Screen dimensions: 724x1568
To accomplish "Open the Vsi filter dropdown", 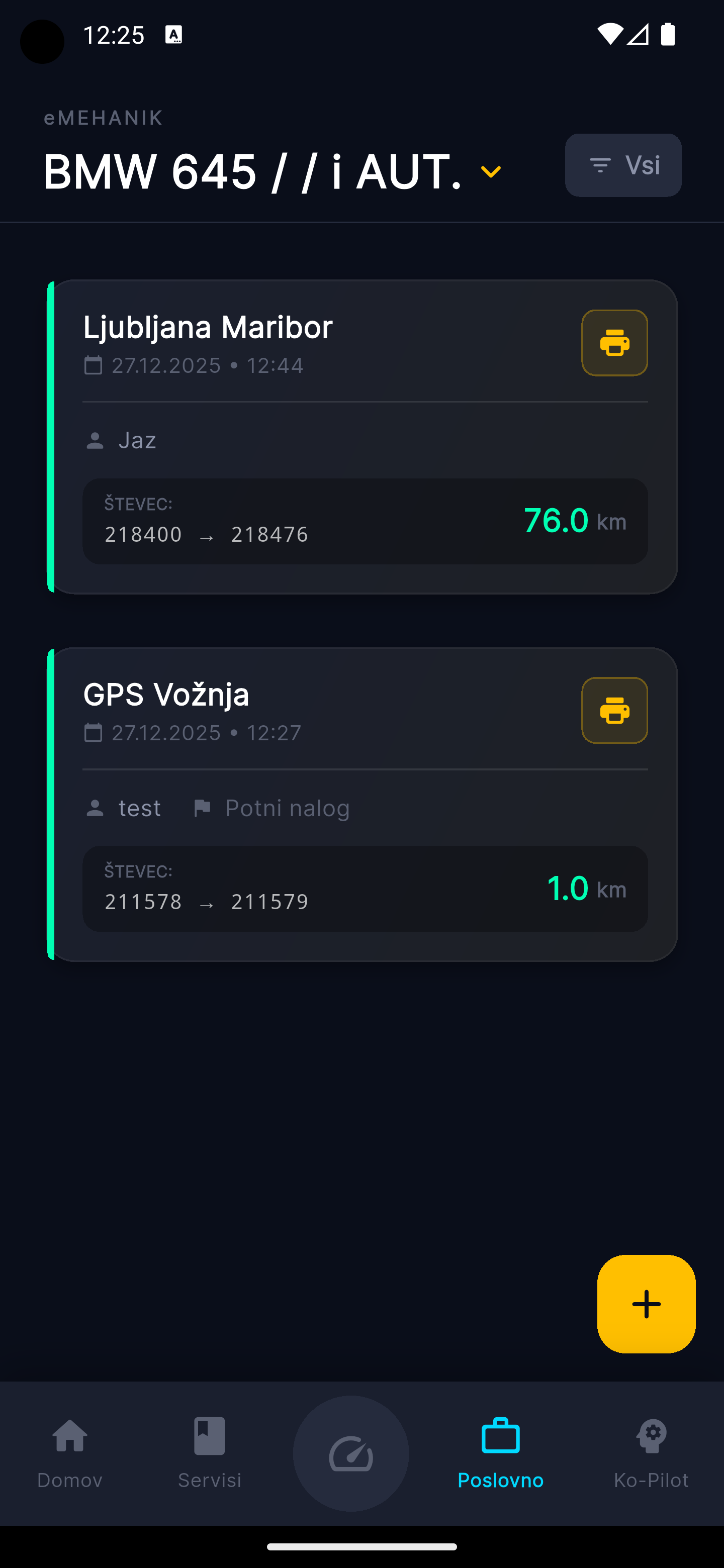I will (x=623, y=165).
